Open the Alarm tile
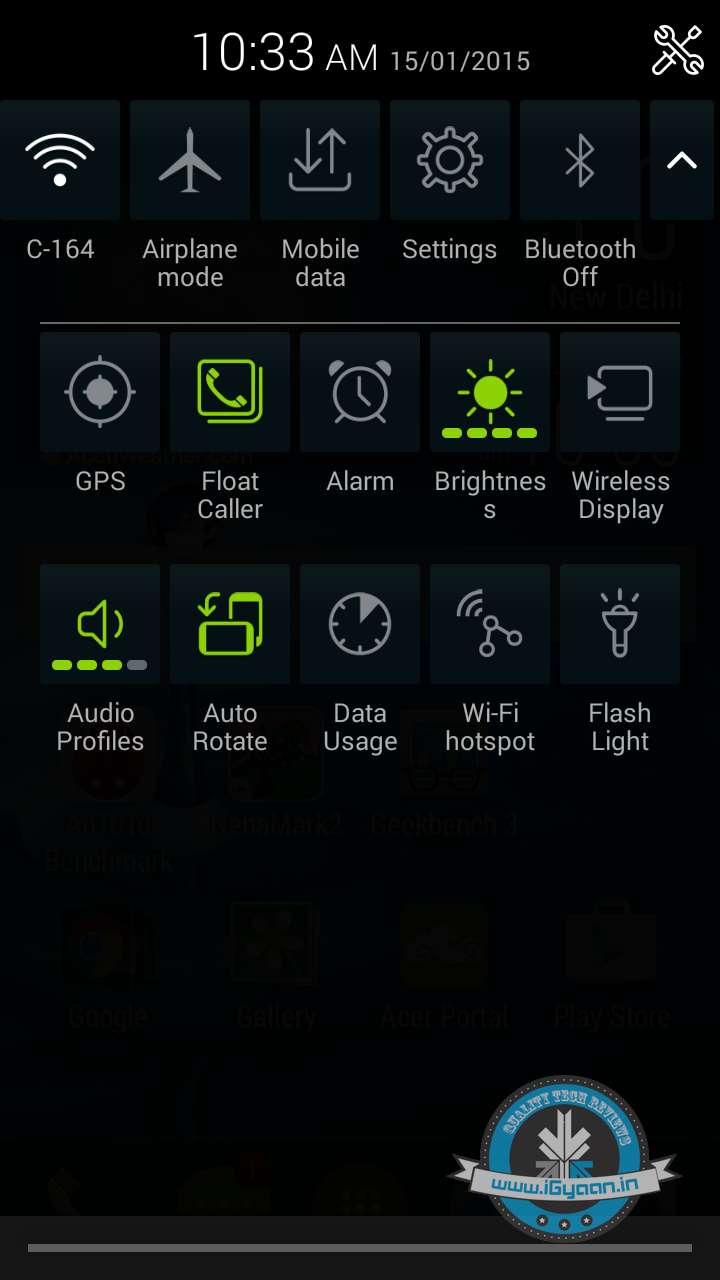The image size is (720, 1280). pos(360,392)
